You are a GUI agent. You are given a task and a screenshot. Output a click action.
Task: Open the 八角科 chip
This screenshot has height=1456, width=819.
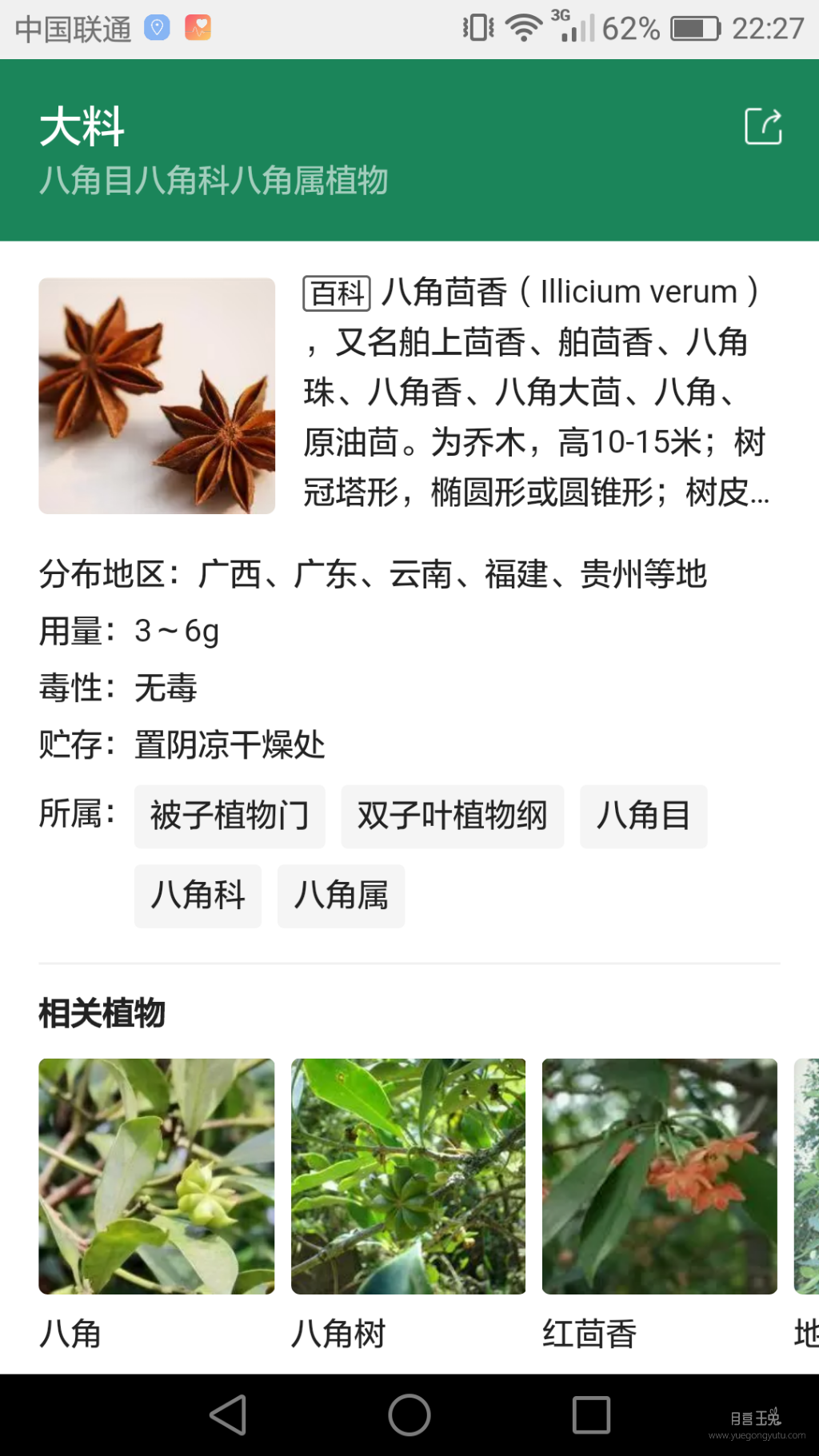click(198, 896)
